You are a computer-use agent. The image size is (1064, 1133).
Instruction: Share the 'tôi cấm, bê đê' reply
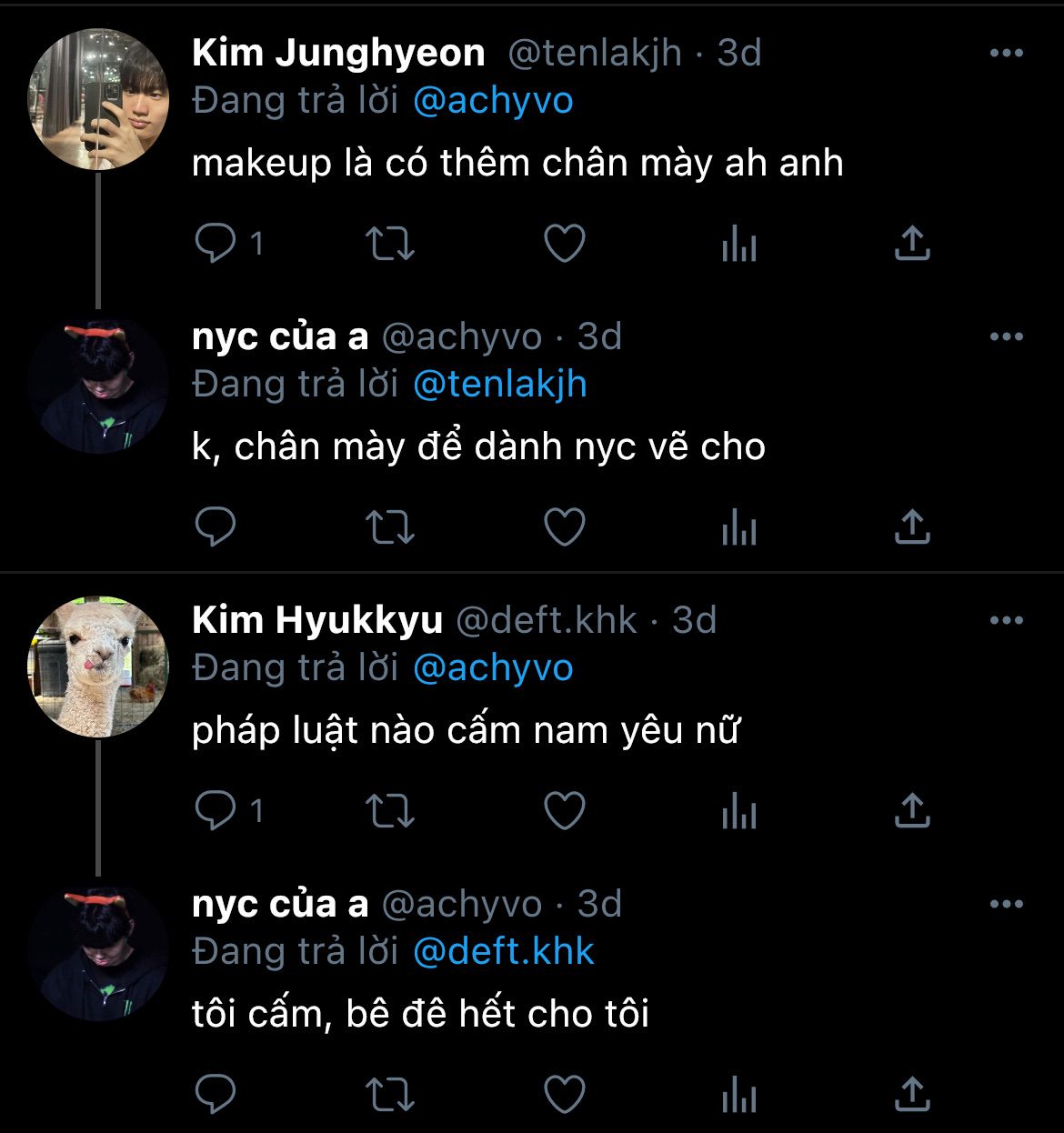(912, 1094)
